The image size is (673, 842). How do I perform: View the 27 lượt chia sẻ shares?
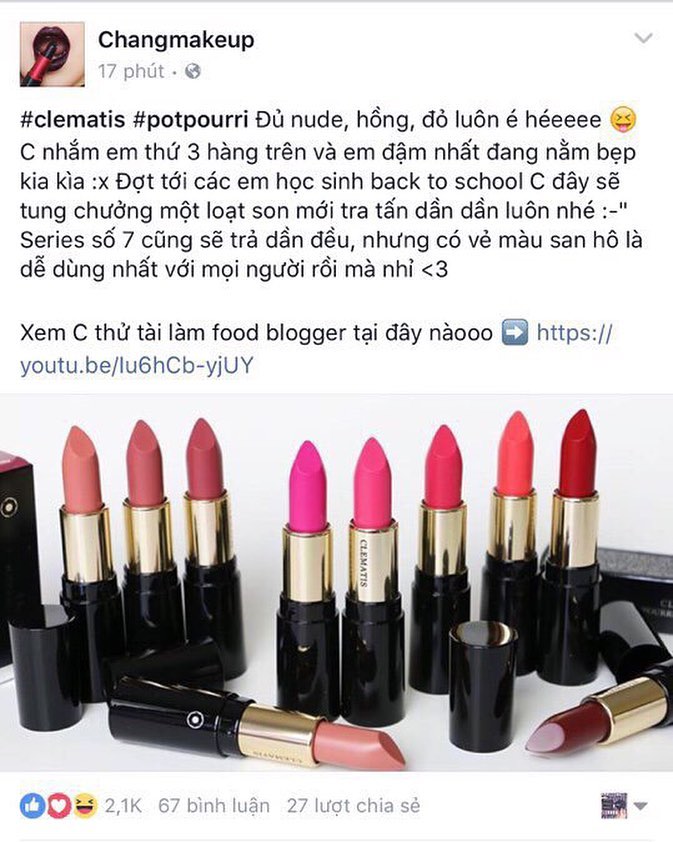tap(353, 806)
